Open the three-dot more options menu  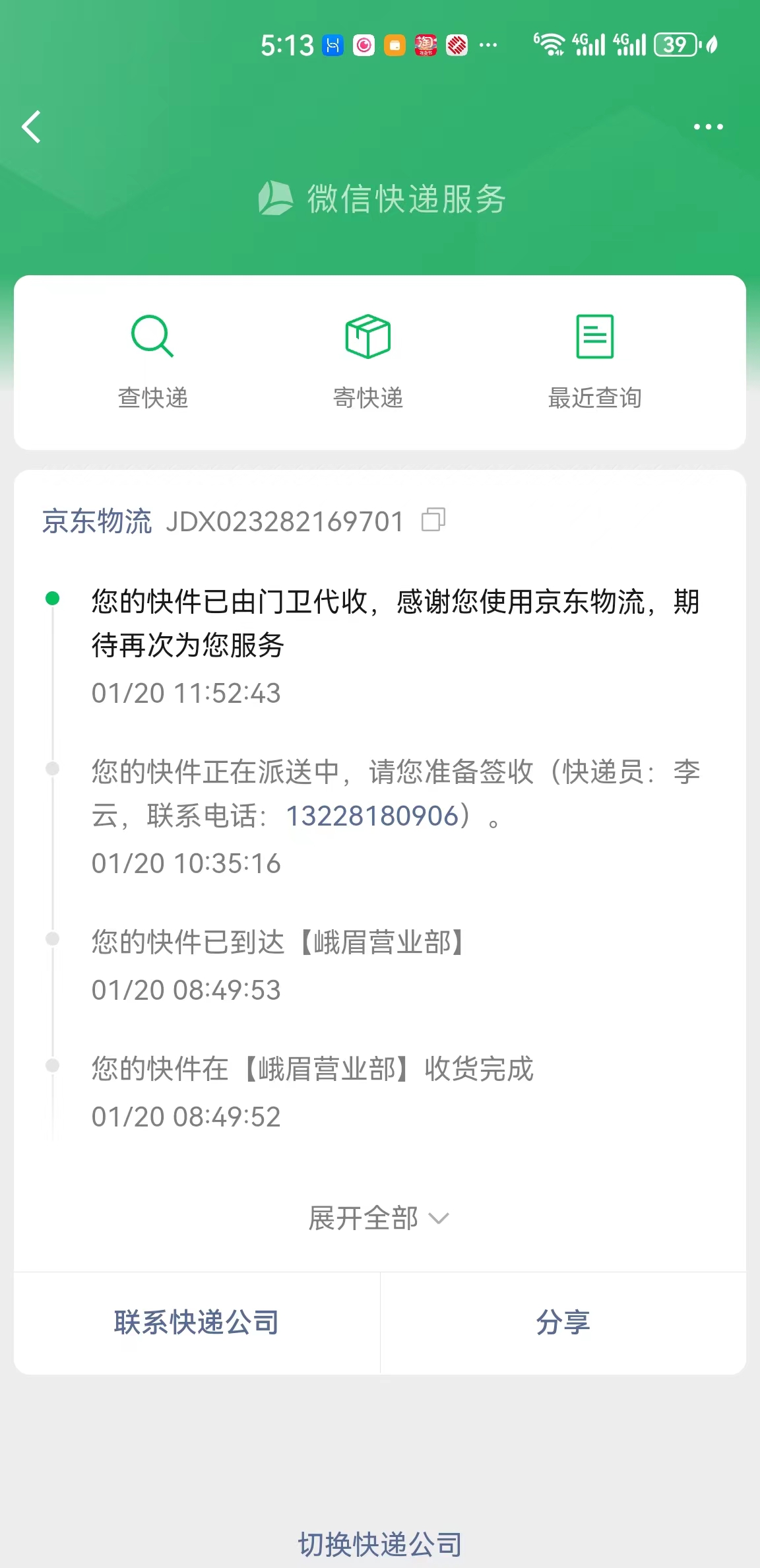pyautogui.click(x=708, y=126)
